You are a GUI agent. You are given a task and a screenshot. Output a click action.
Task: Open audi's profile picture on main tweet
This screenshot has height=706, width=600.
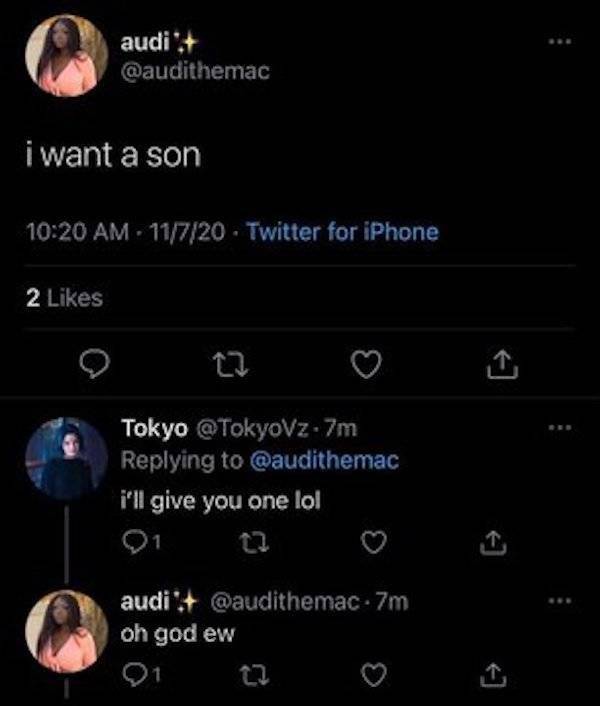tap(66, 57)
